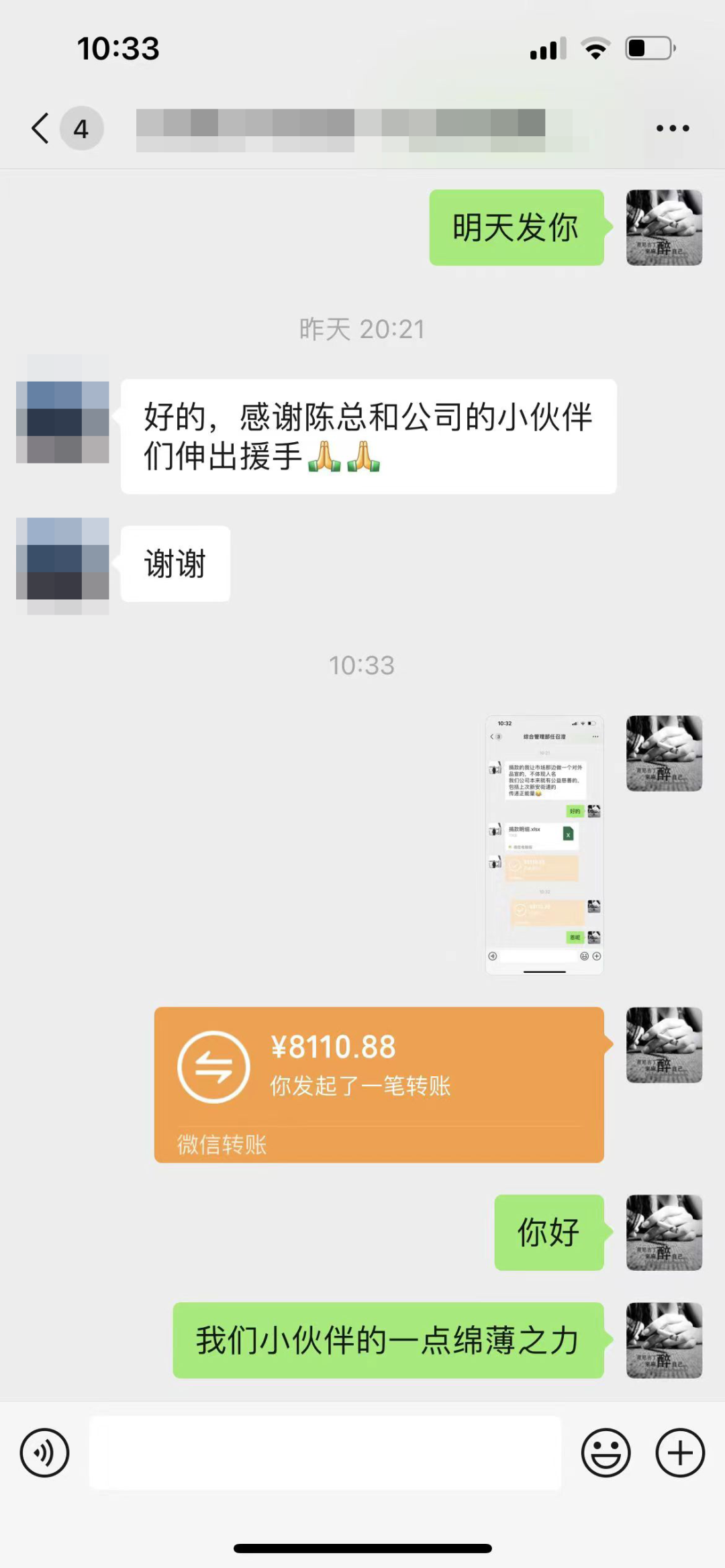Go back to the chat list
The width and height of the screenshot is (725, 1568).
[x=42, y=128]
